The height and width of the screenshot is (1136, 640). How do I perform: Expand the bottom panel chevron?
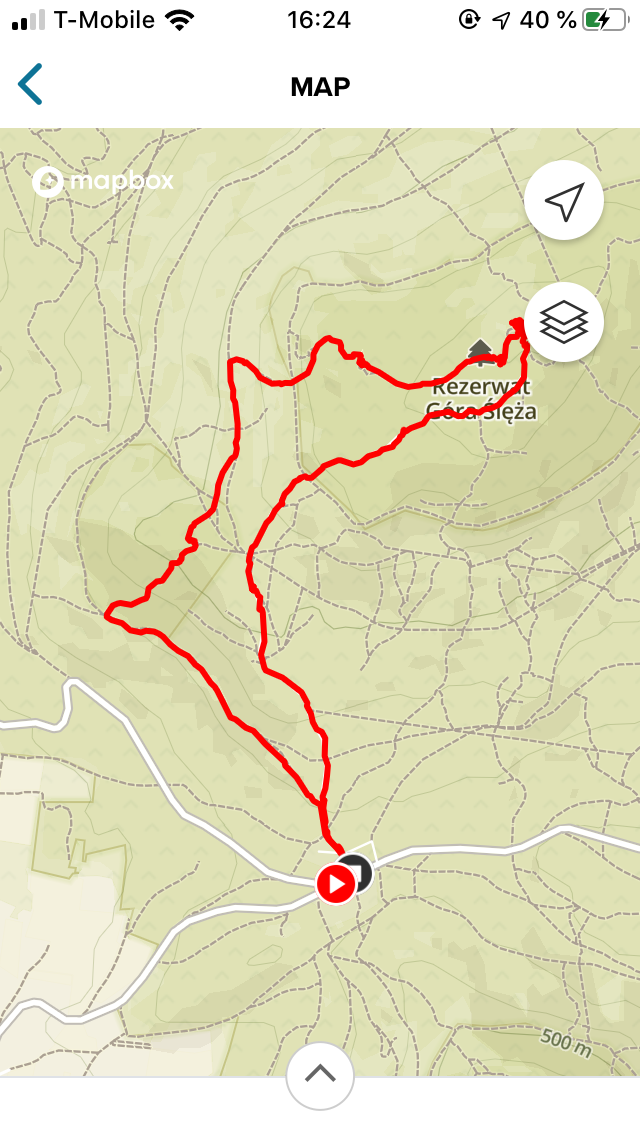click(x=320, y=1074)
